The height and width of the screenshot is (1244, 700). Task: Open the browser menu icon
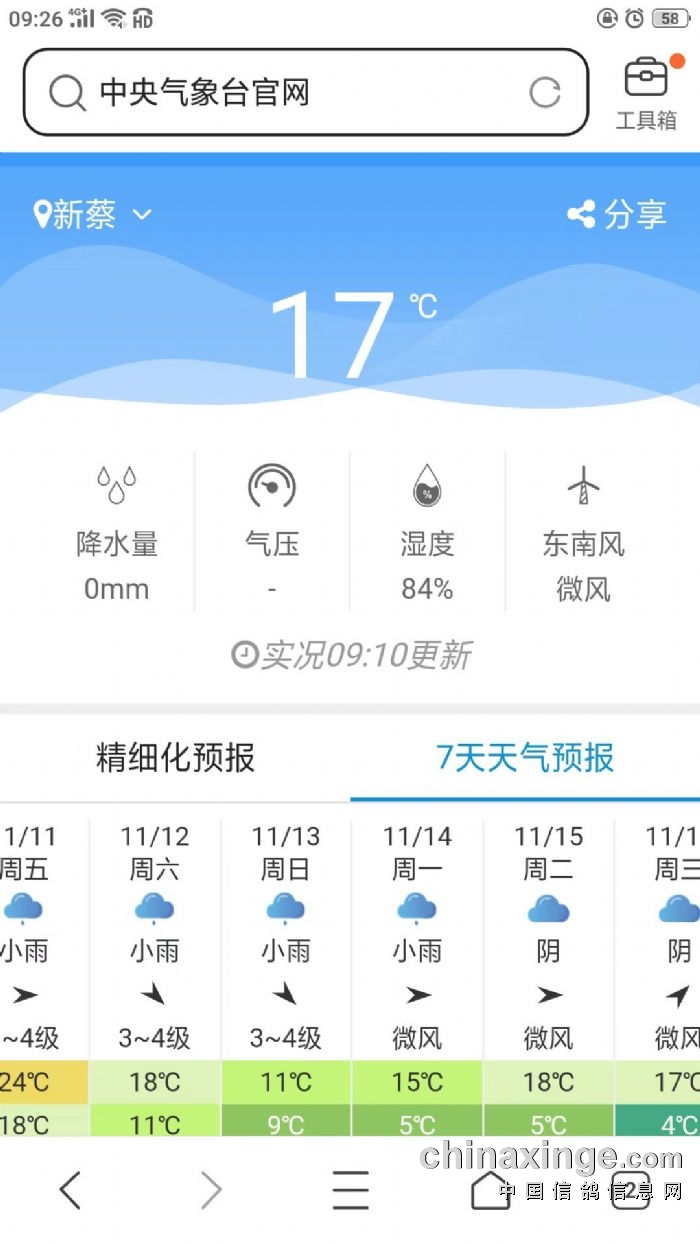(350, 1190)
